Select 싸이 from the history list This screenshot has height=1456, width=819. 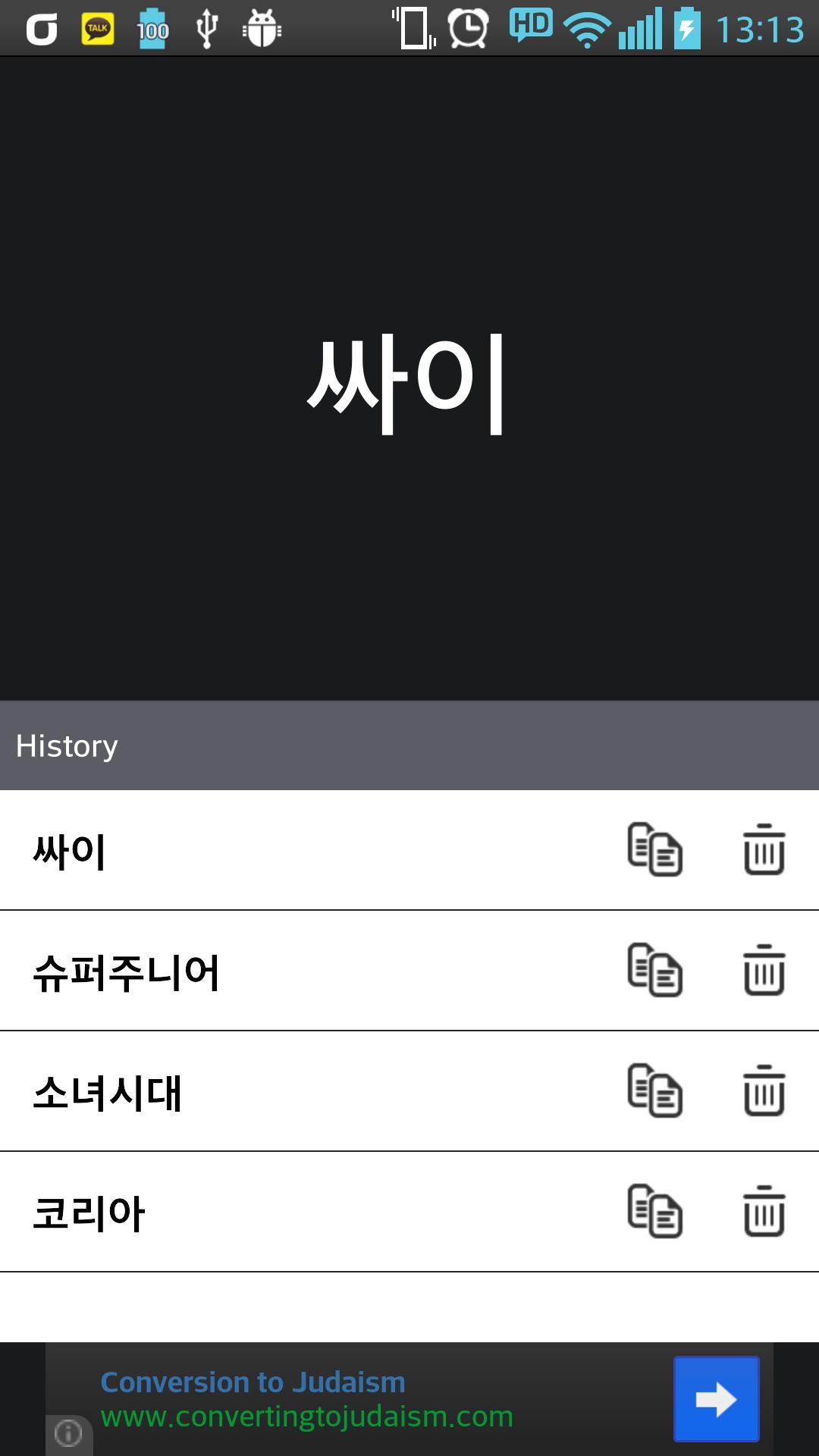(70, 851)
